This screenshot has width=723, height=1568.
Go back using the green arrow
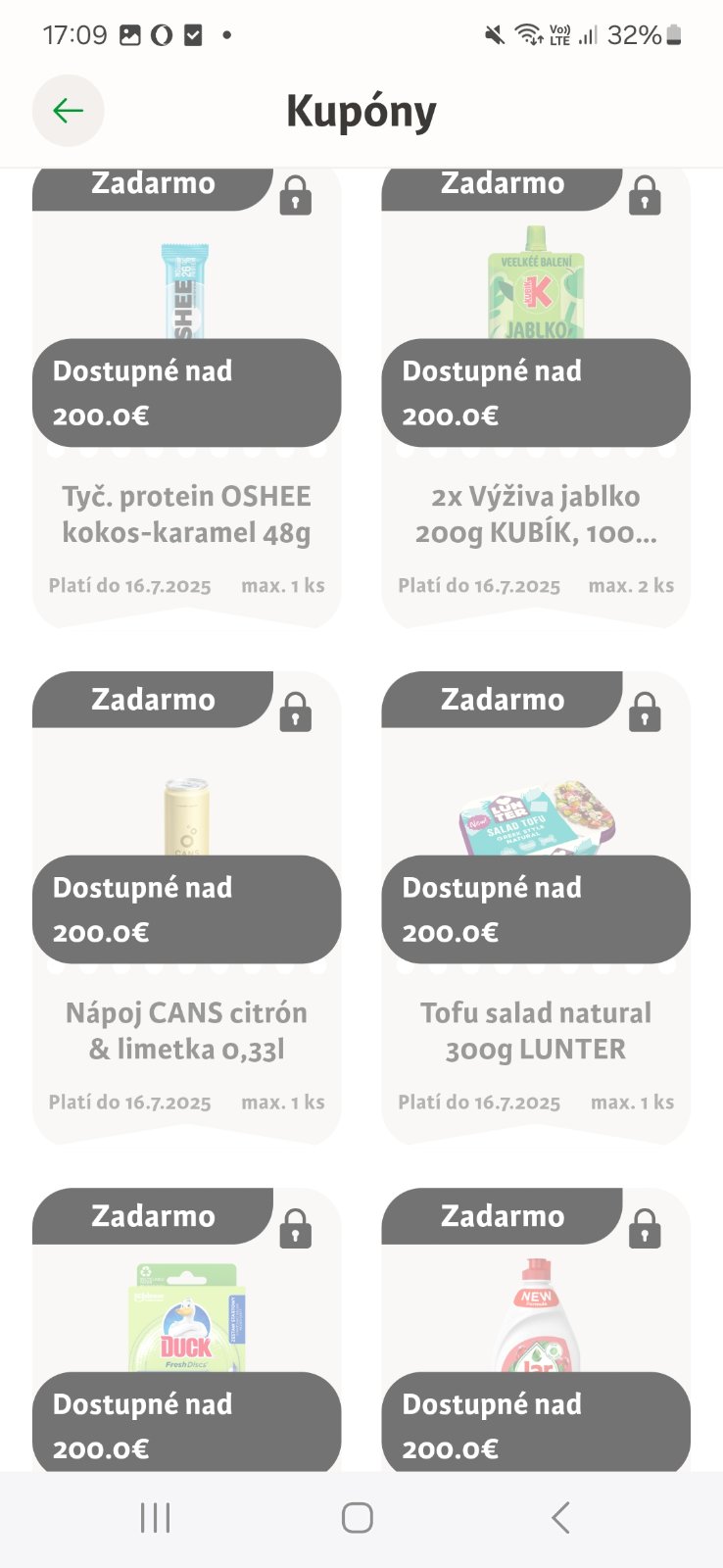[x=68, y=111]
